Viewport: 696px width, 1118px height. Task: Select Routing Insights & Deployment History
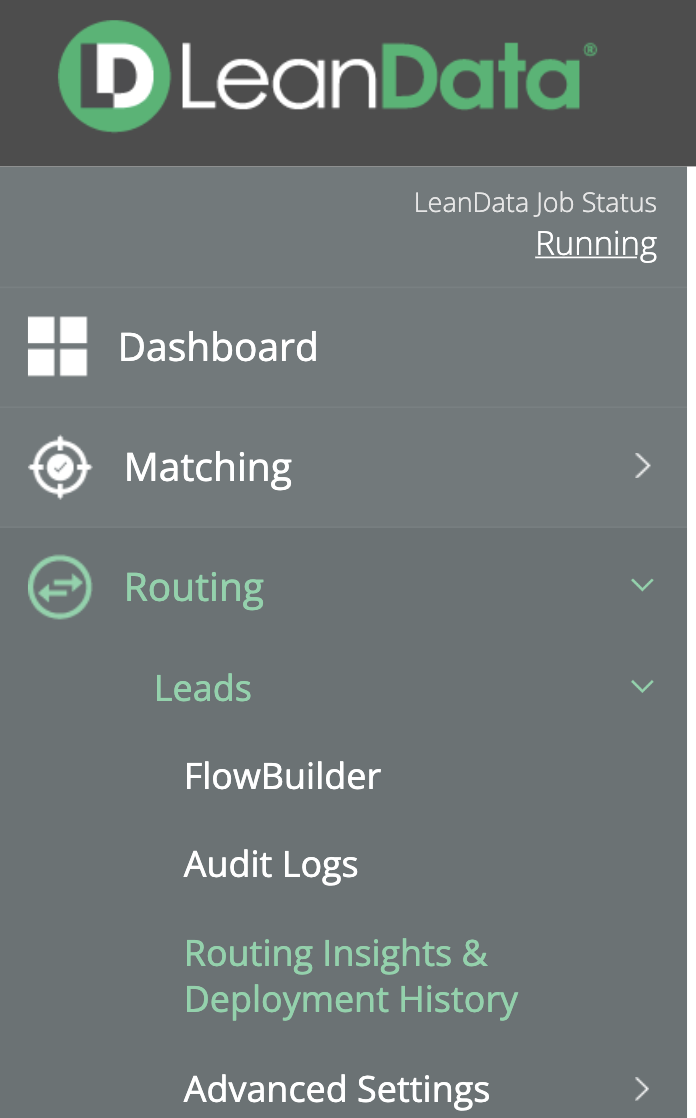(351, 976)
